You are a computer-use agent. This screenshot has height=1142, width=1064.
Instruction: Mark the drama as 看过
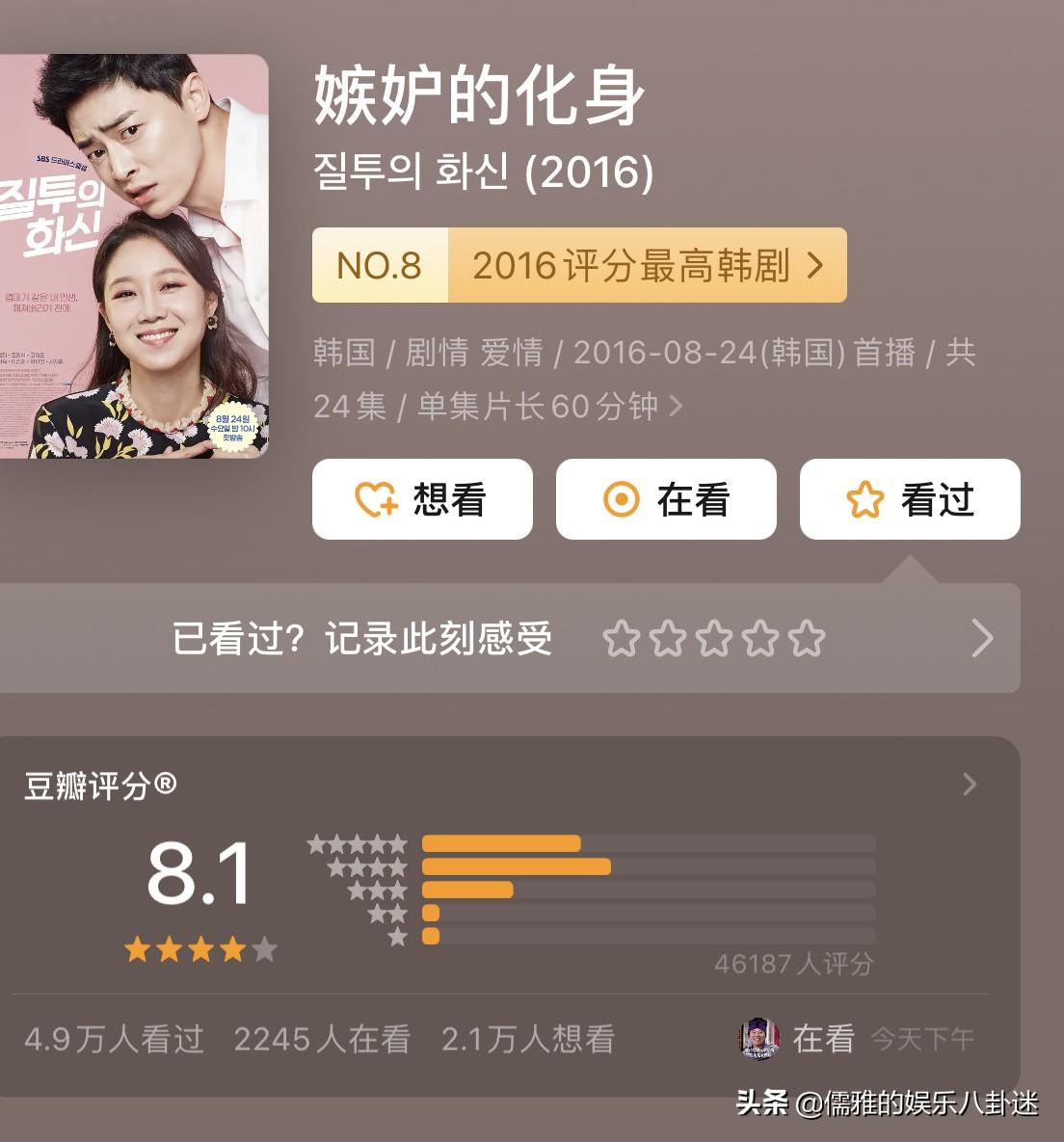[909, 499]
